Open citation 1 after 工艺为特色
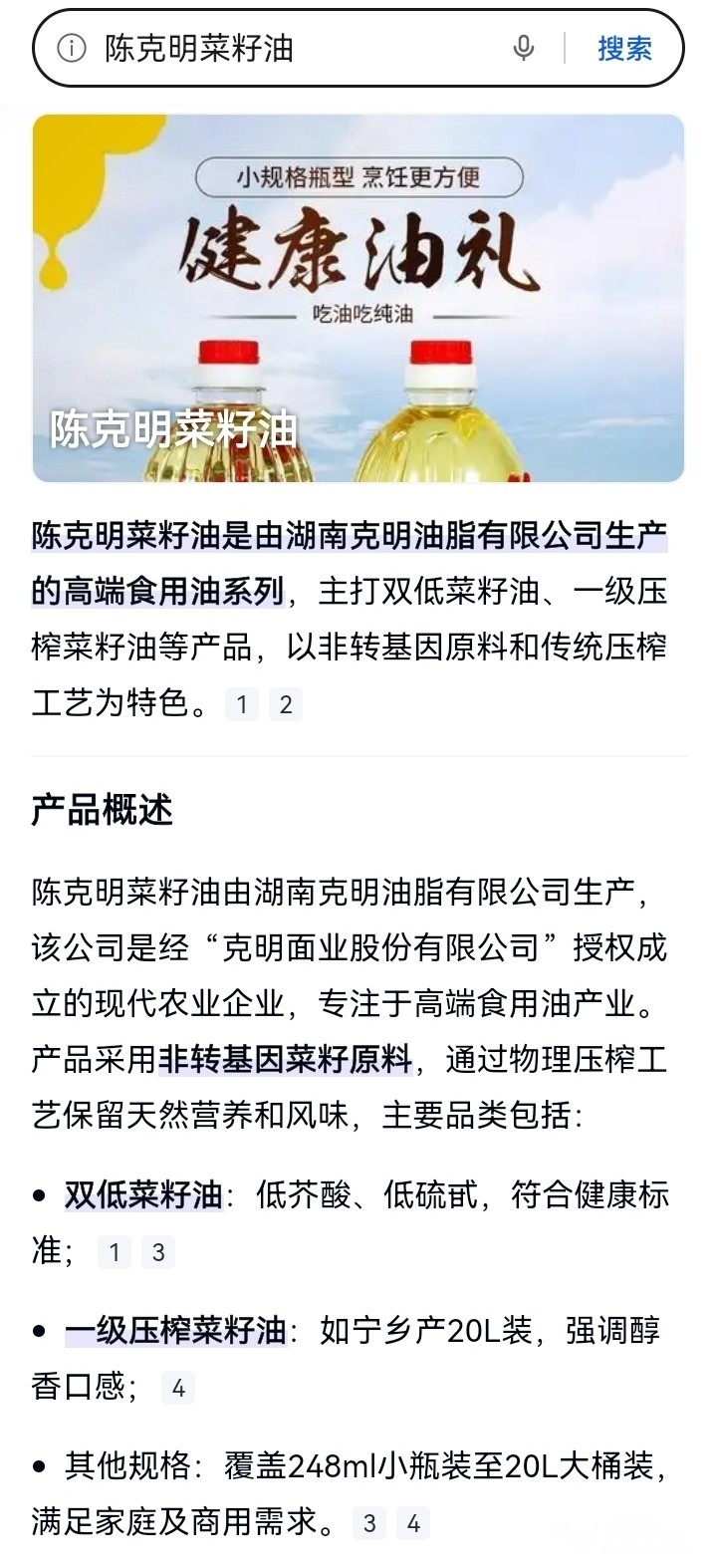The height and width of the screenshot is (1568, 717). (x=241, y=705)
